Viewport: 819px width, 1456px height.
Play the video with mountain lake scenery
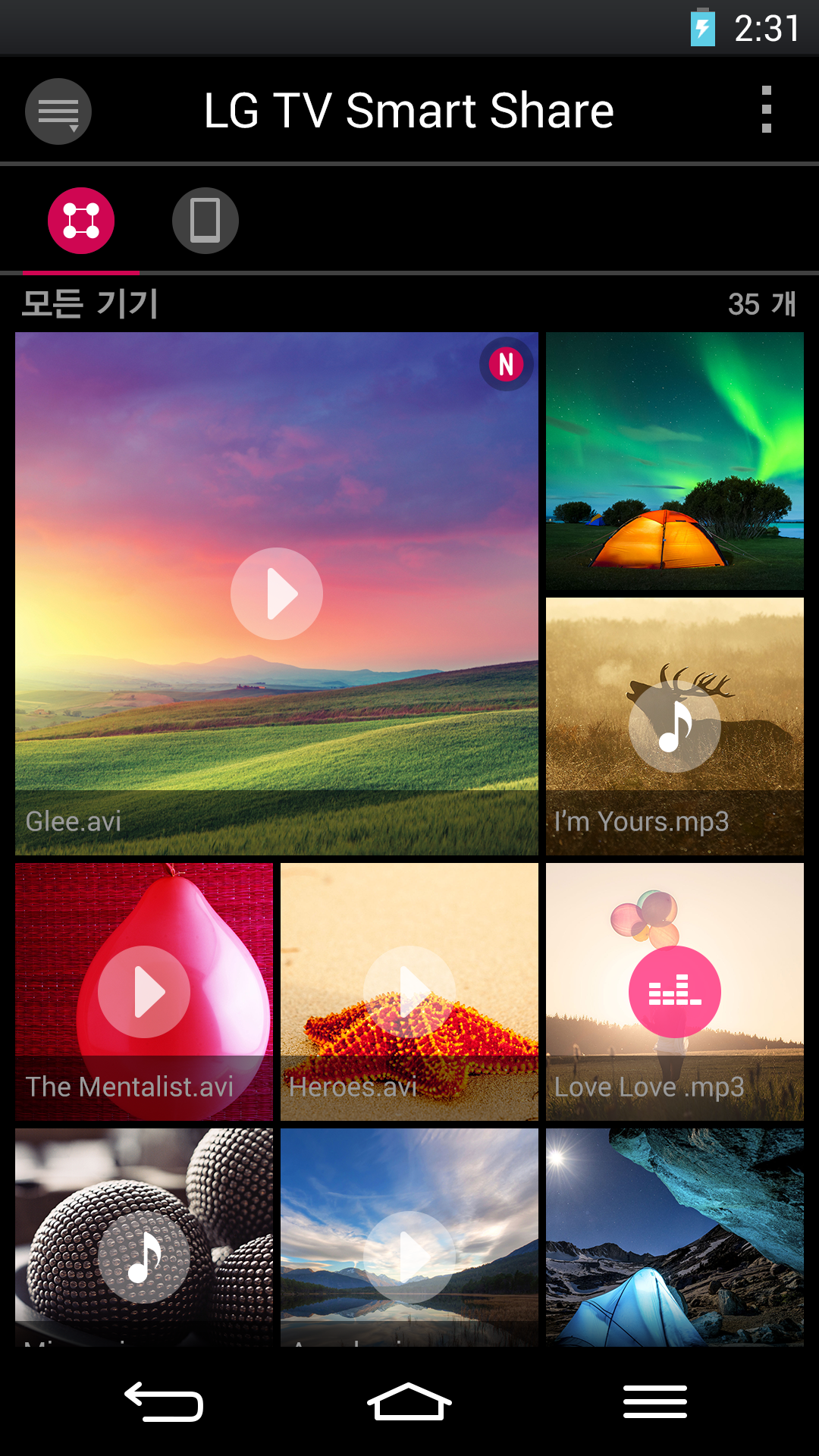point(409,1257)
